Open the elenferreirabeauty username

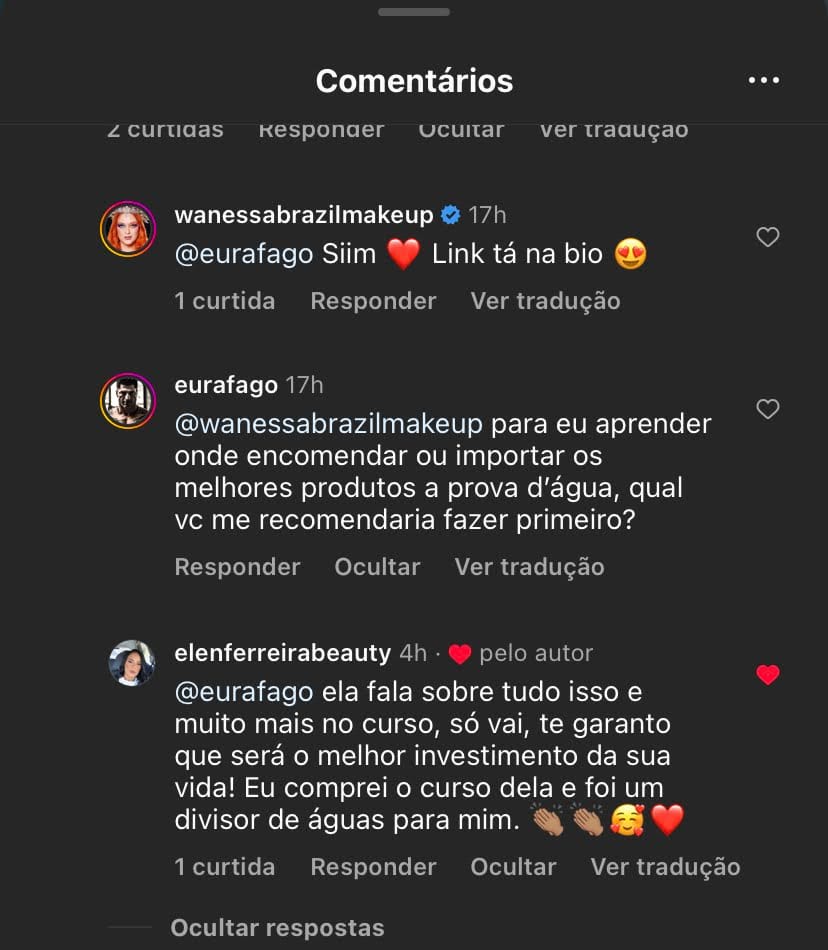pos(282,653)
